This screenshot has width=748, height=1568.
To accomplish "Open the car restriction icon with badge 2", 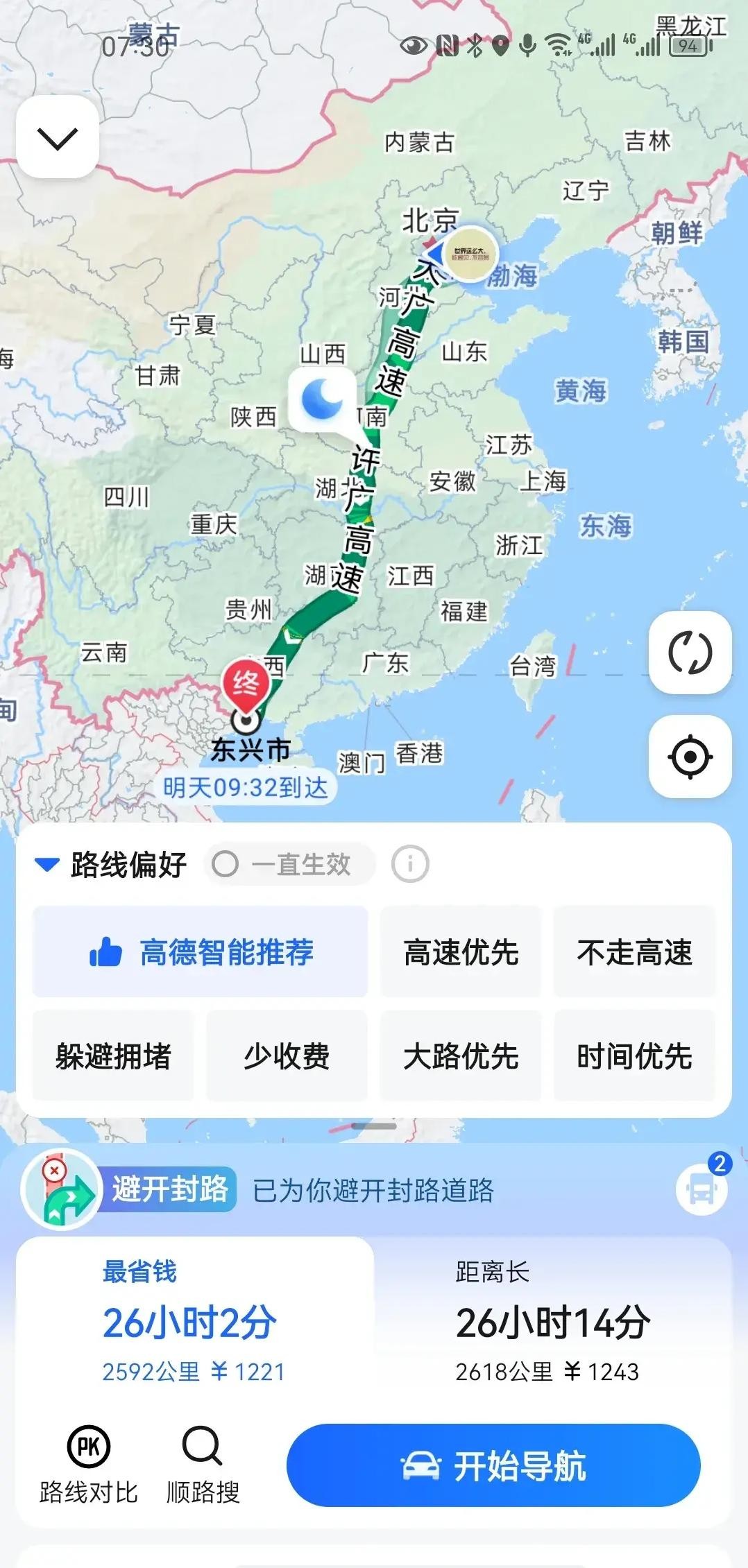I will 701,1187.
